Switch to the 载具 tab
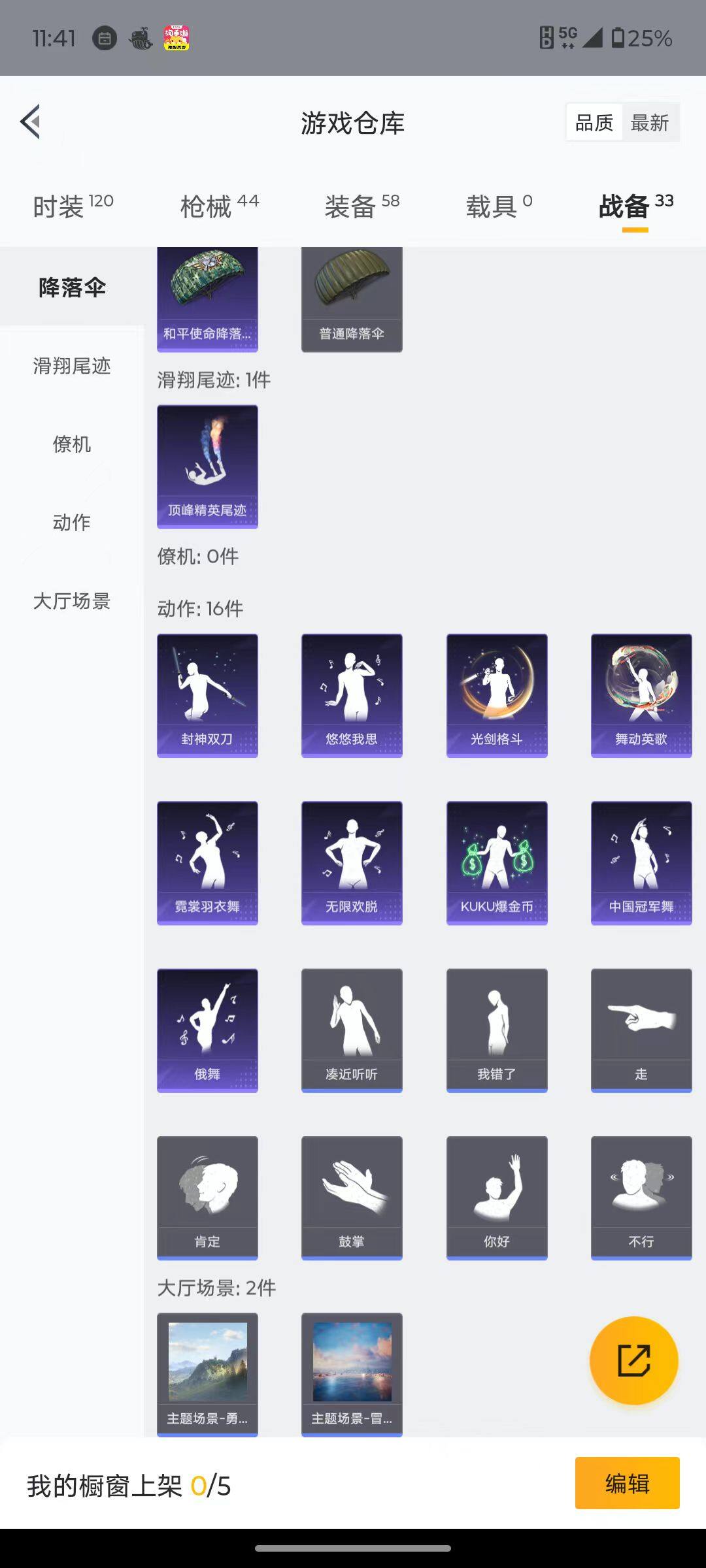This screenshot has width=706, height=1568. tap(499, 206)
